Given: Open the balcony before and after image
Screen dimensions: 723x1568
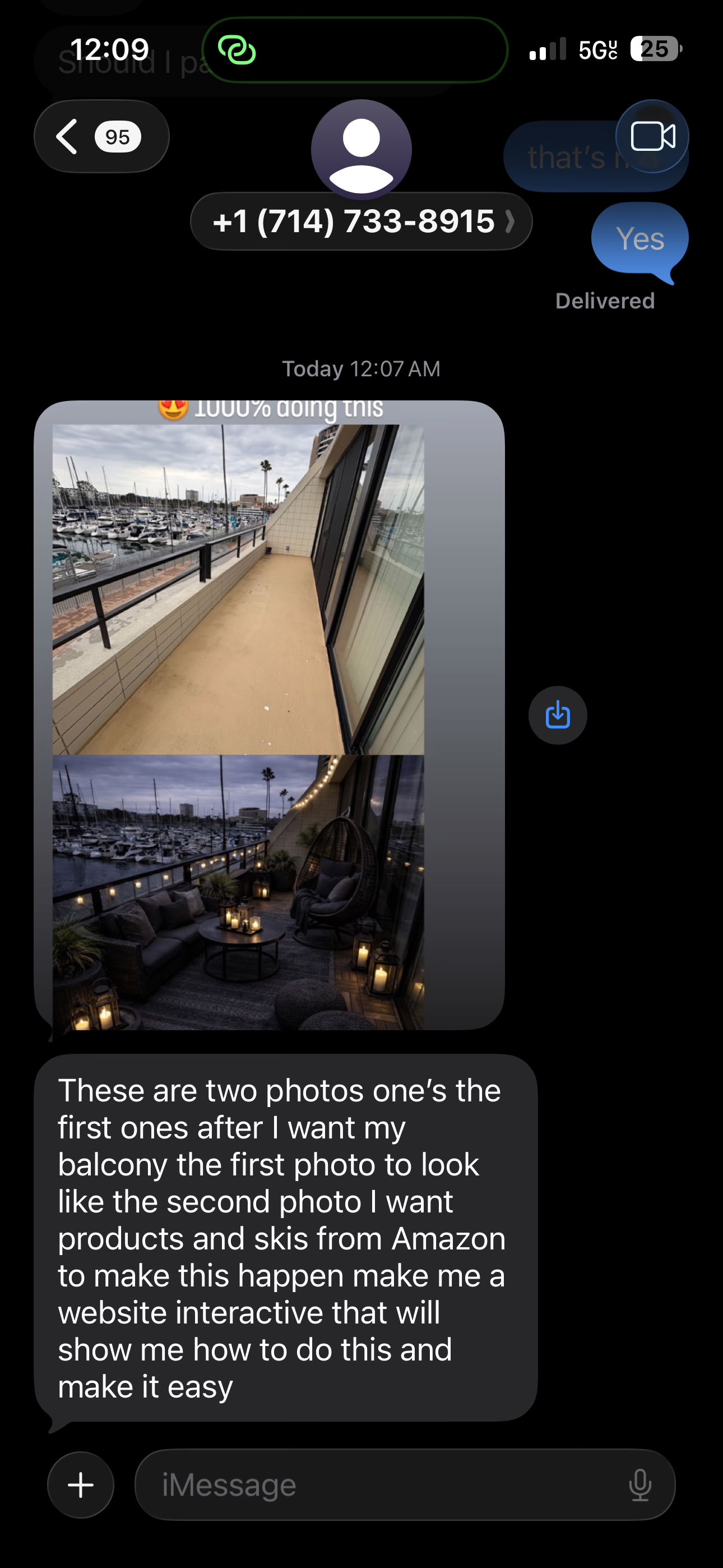Looking at the screenshot, I should (x=268, y=715).
